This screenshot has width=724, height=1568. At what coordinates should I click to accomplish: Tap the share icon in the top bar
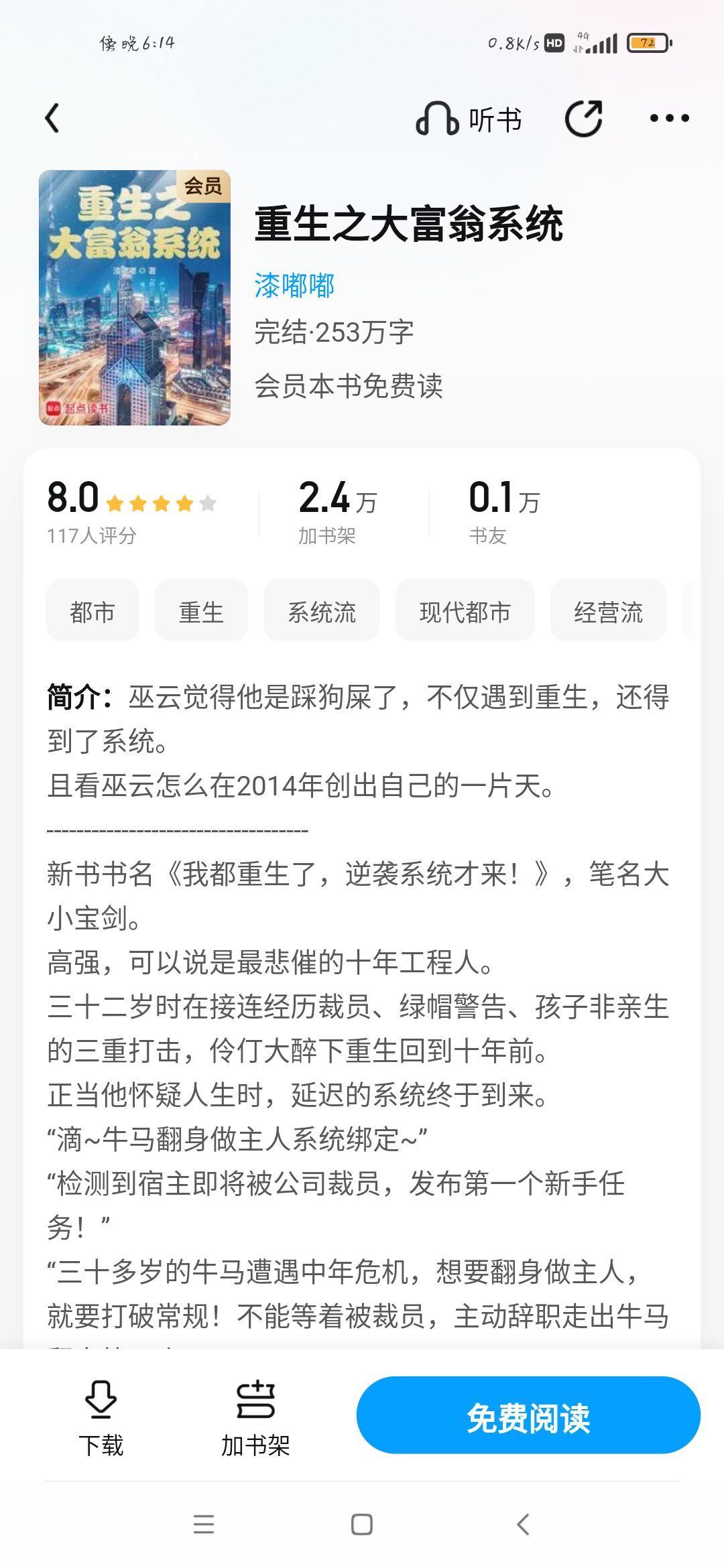[584, 119]
